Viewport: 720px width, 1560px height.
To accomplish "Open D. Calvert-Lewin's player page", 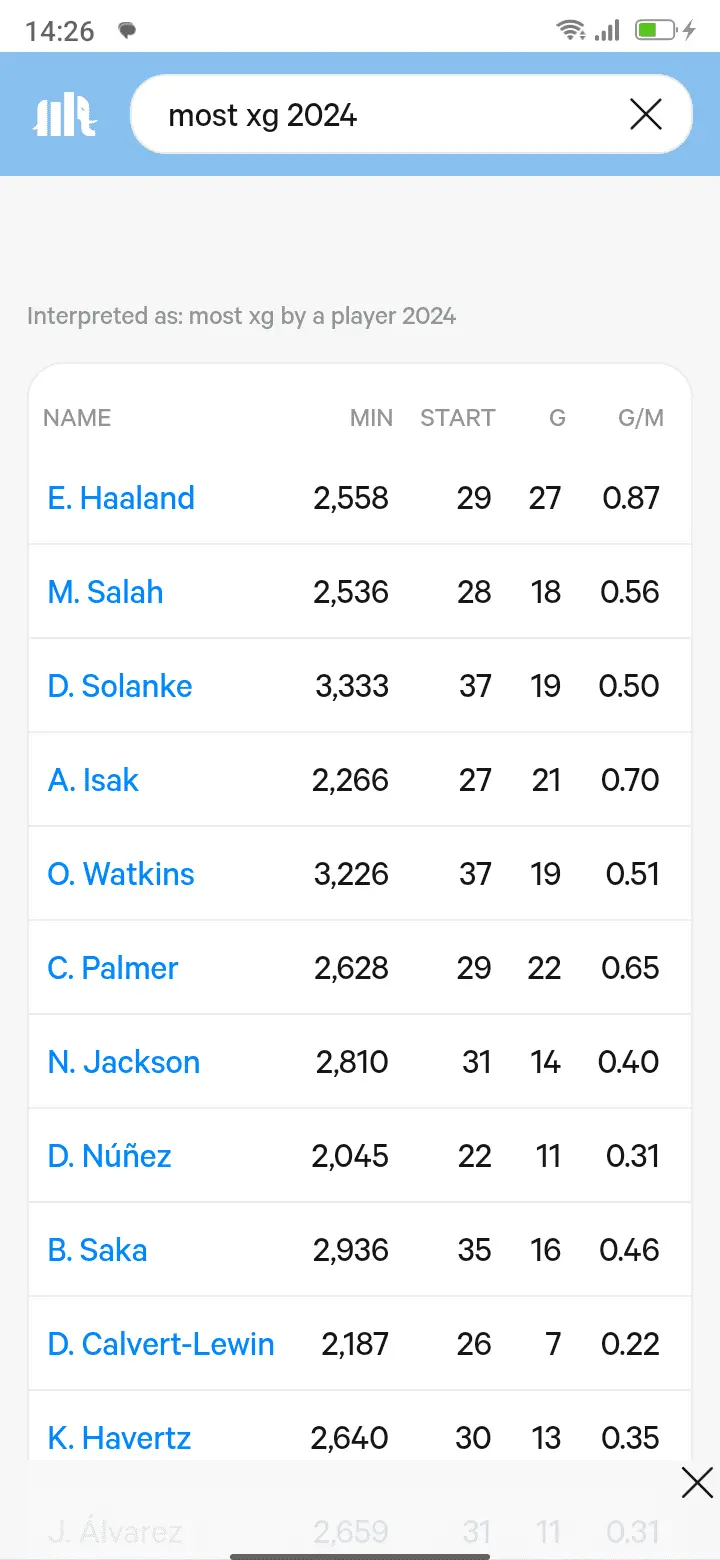I will (x=161, y=1344).
